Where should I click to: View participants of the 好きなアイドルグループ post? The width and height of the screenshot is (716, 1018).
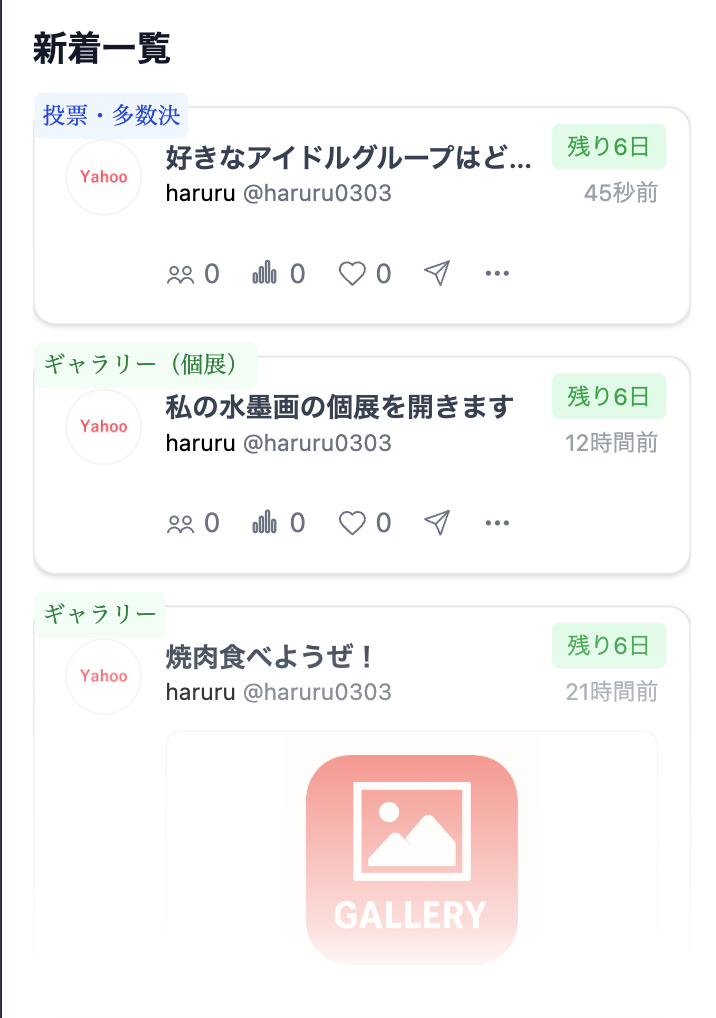point(181,274)
